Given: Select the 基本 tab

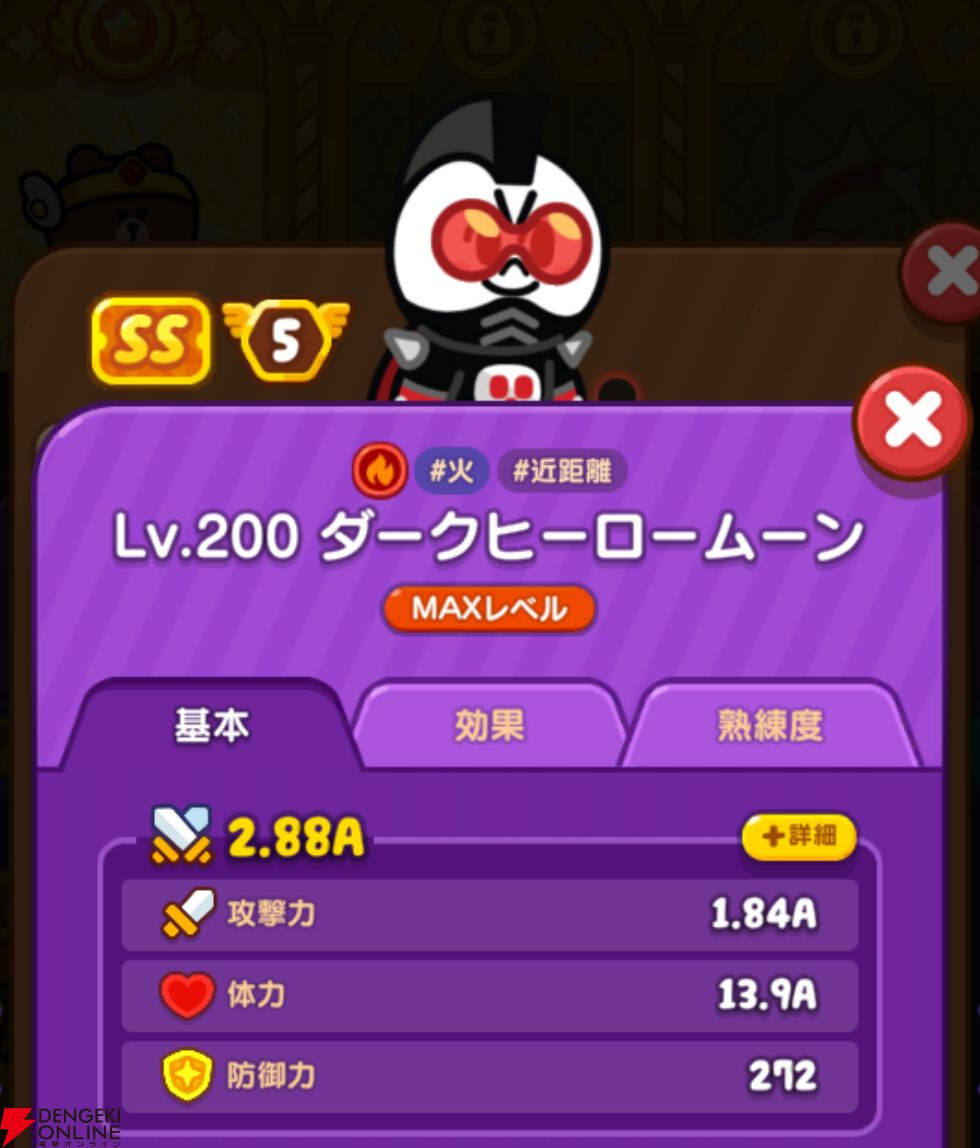Looking at the screenshot, I should (x=212, y=725).
